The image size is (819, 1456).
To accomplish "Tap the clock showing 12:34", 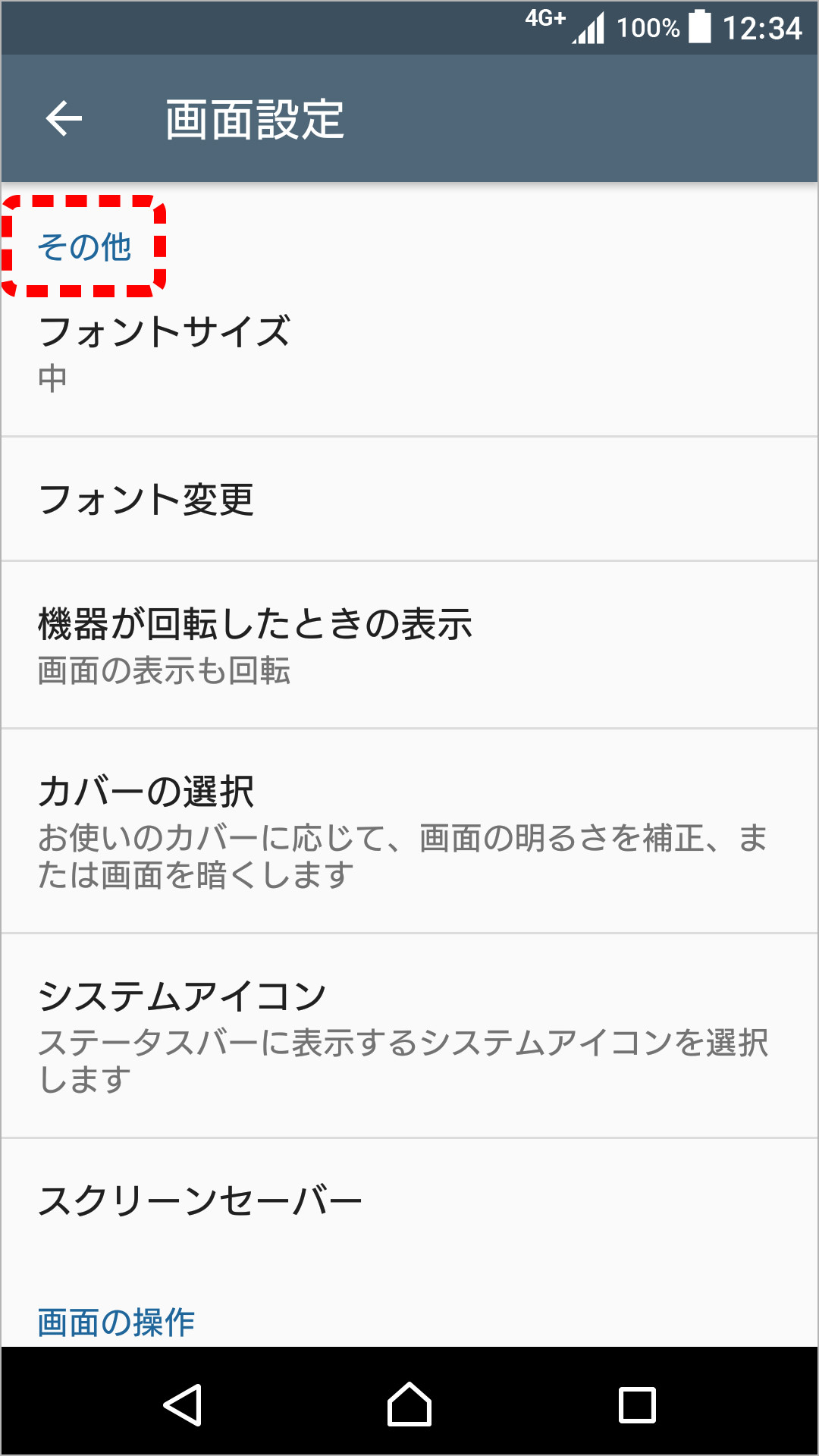I will [x=764, y=27].
